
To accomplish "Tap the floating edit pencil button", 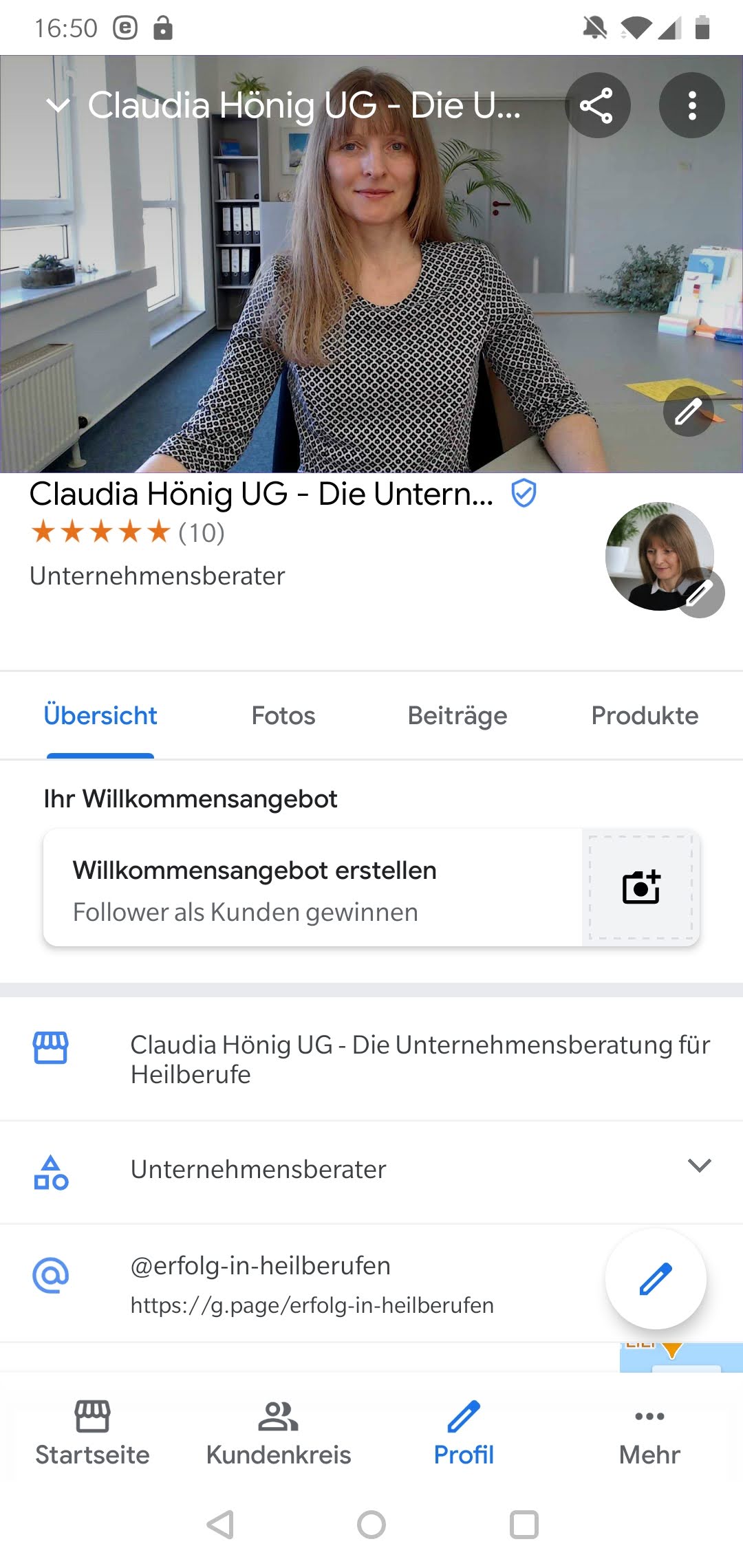I will [x=655, y=1278].
